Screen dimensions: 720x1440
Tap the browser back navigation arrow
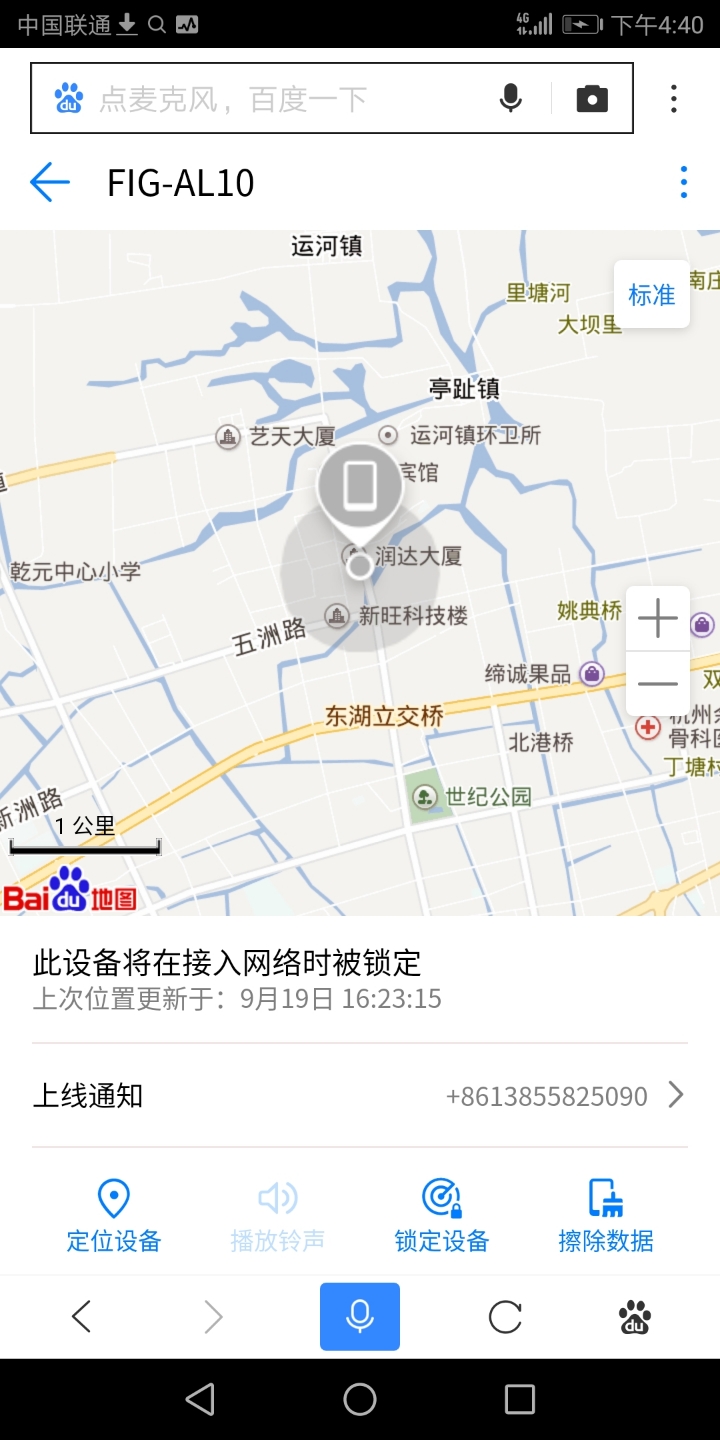click(81, 1316)
